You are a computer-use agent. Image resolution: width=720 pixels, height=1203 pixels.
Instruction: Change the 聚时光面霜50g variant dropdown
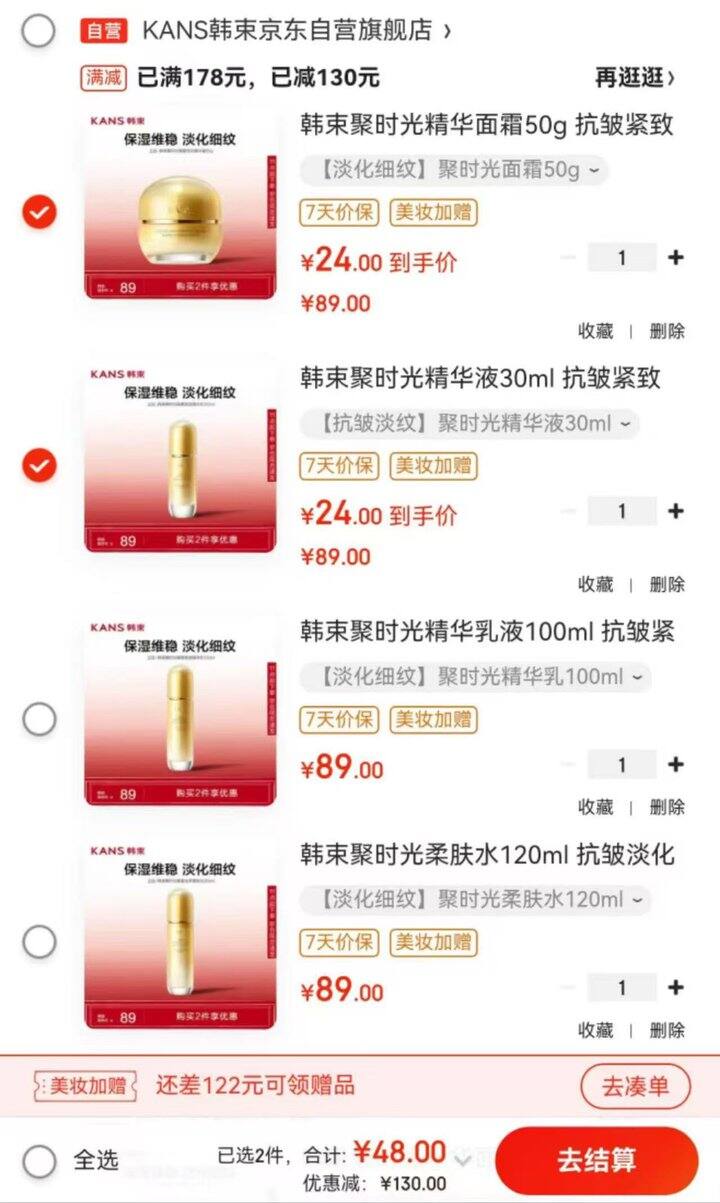pos(454,170)
